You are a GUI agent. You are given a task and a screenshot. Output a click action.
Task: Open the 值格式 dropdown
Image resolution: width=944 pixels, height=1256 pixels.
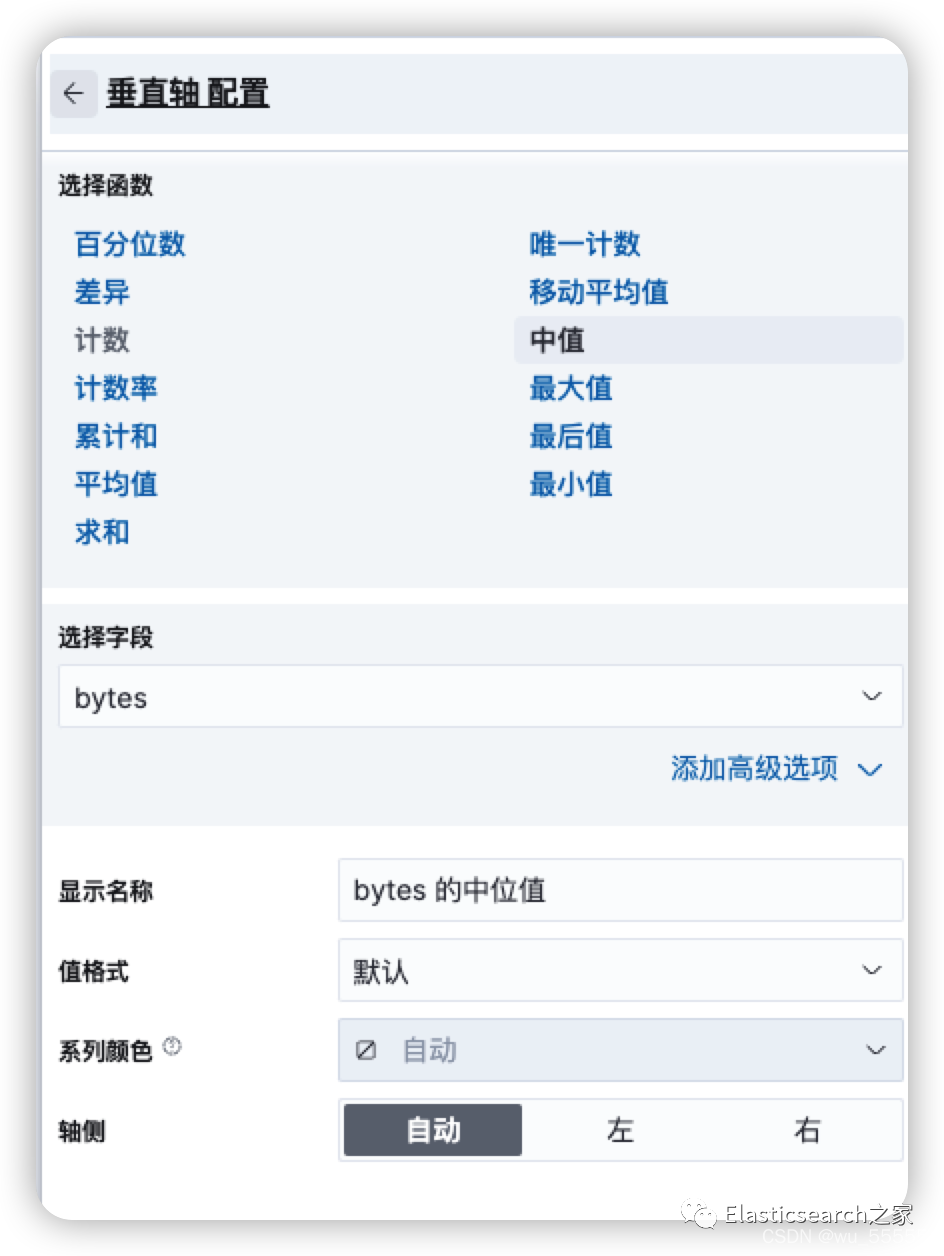[620, 970]
